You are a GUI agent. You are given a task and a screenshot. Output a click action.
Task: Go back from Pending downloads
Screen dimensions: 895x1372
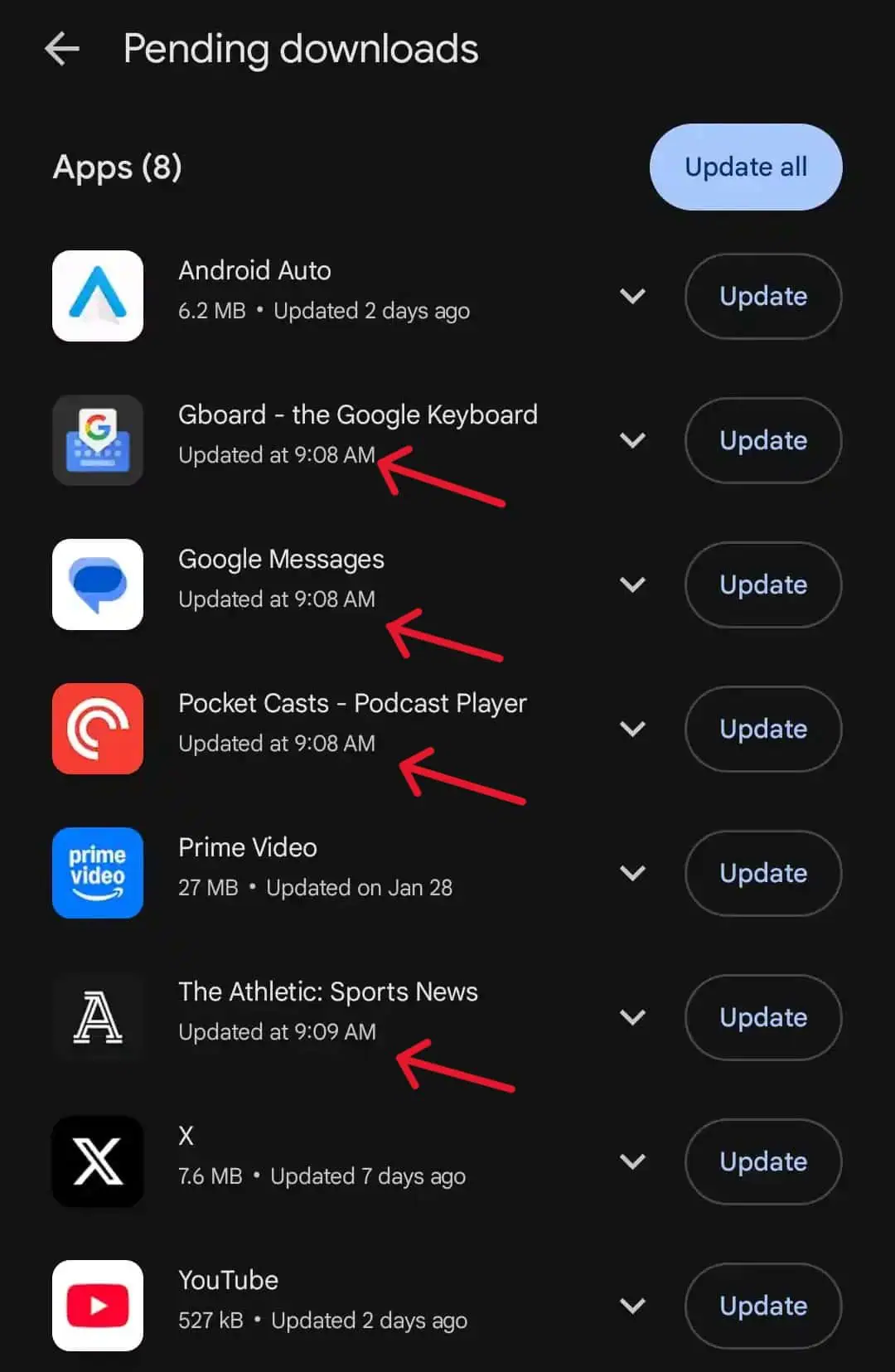coord(62,49)
